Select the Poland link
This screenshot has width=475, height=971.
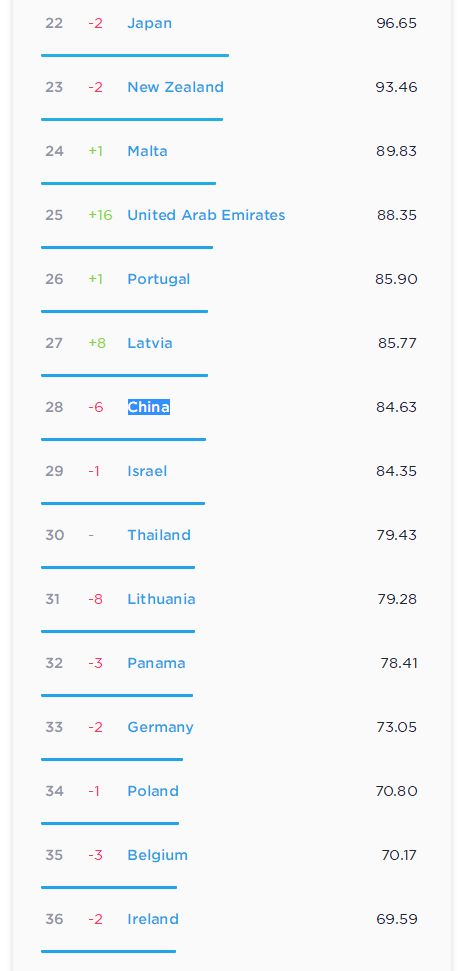pyautogui.click(x=152, y=791)
